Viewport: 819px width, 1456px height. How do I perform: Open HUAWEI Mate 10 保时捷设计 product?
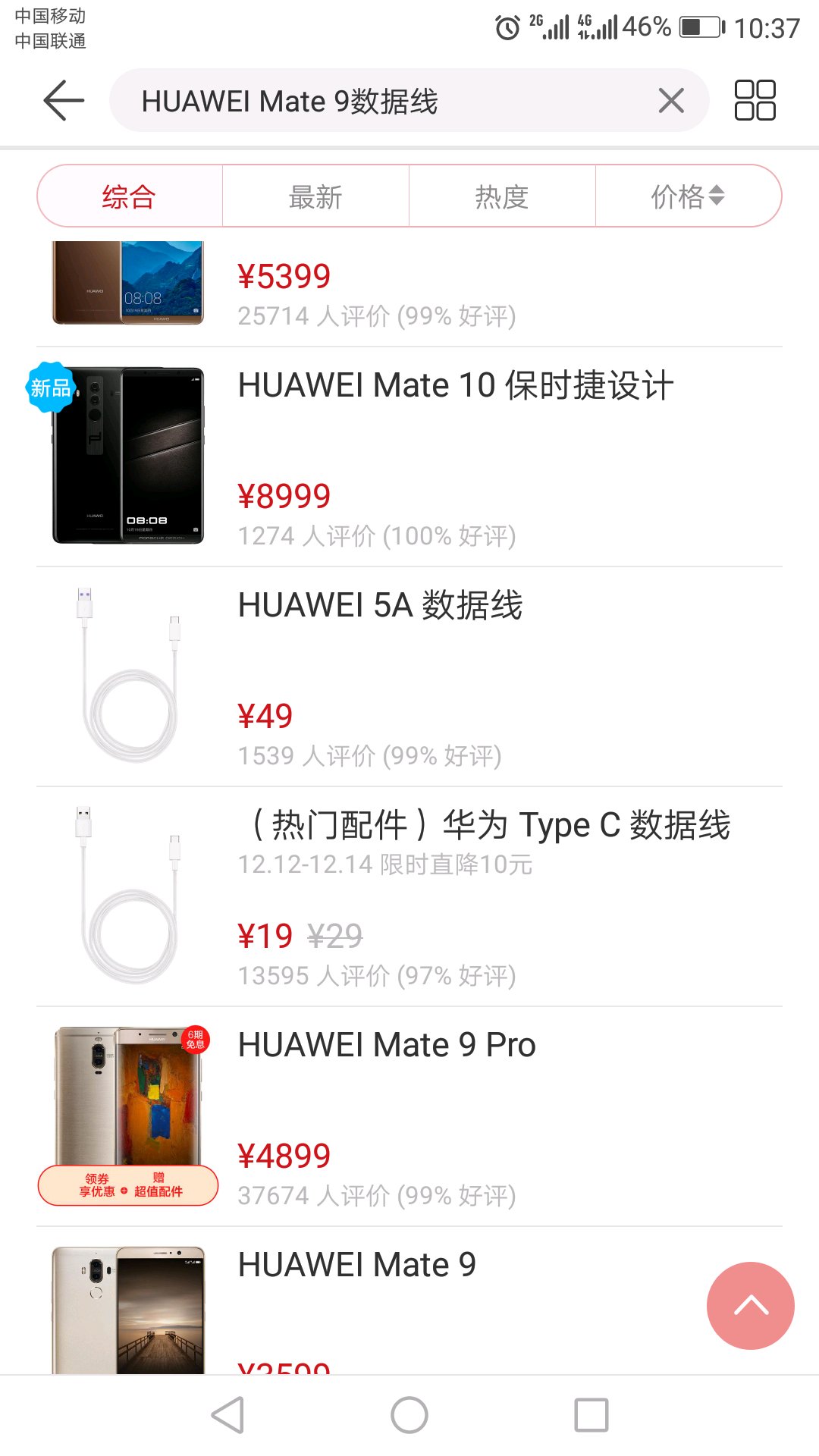coord(455,385)
